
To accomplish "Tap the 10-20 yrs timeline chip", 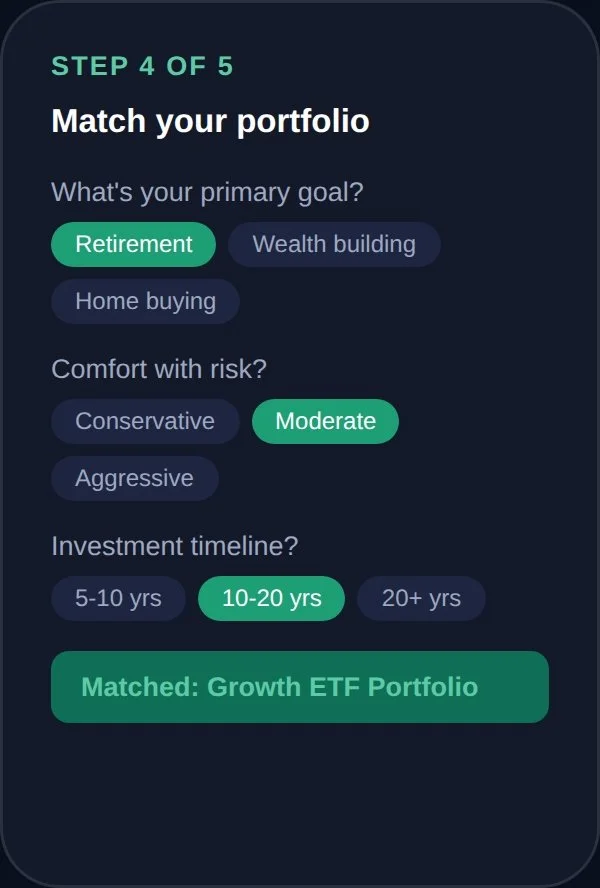I will click(271, 599).
